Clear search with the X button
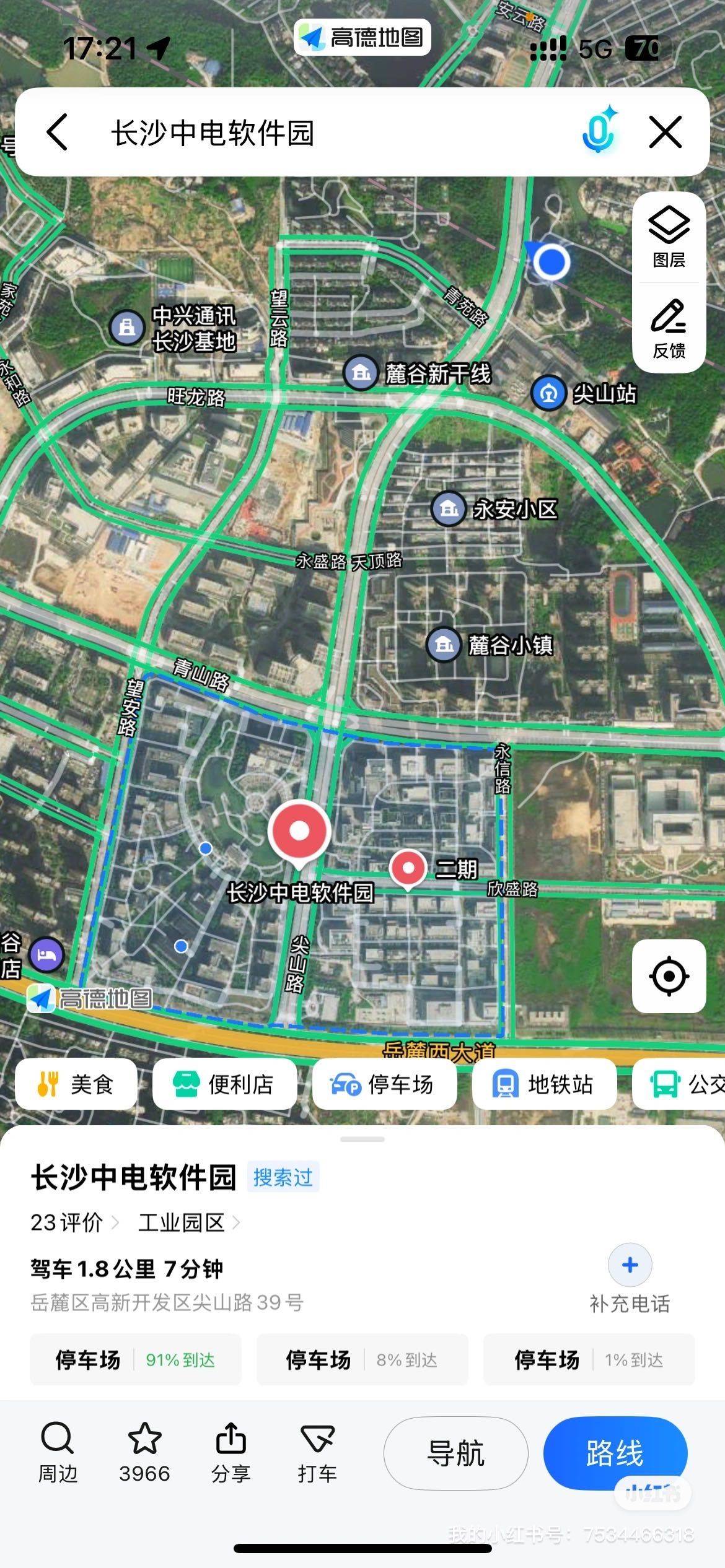This screenshot has height=1568, width=725. [x=666, y=131]
